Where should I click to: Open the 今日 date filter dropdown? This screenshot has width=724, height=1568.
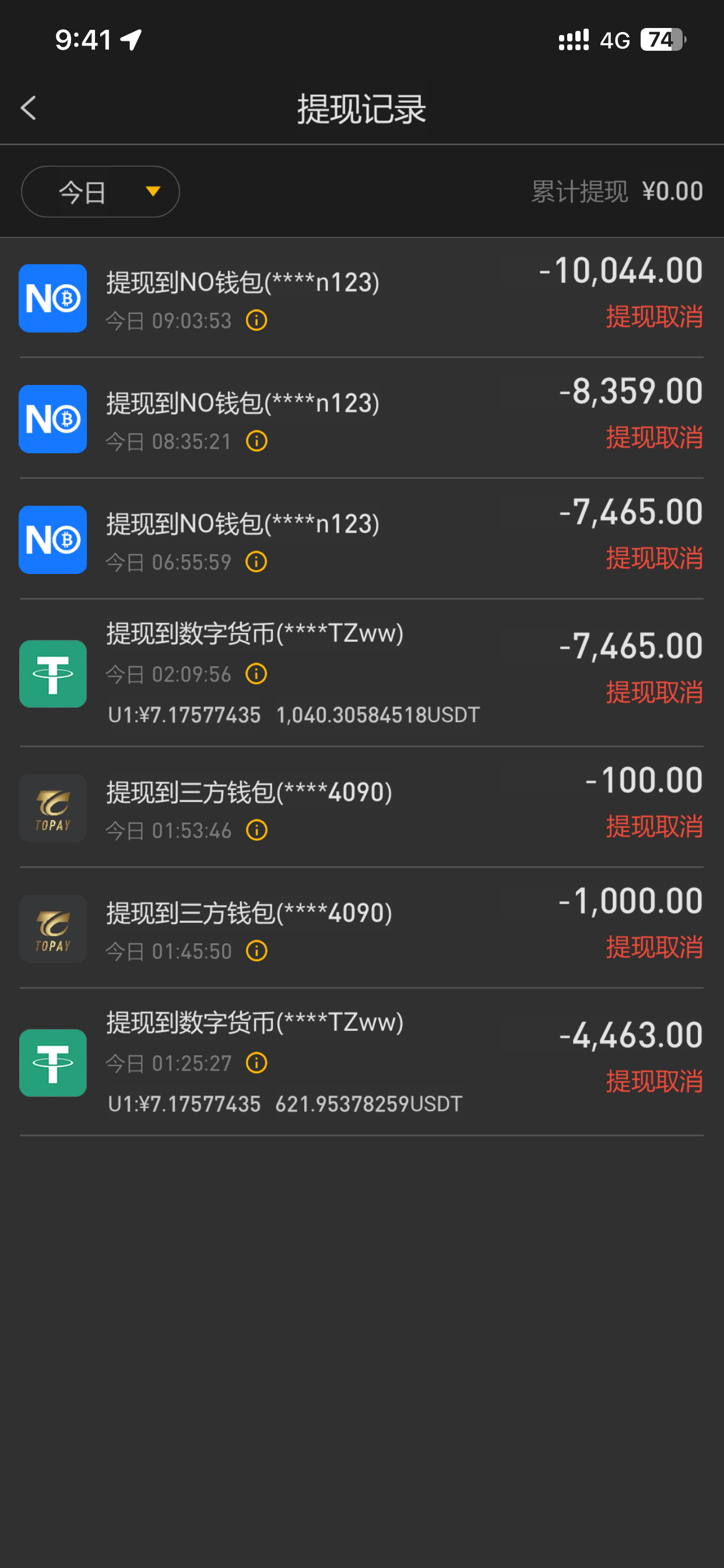pos(100,192)
